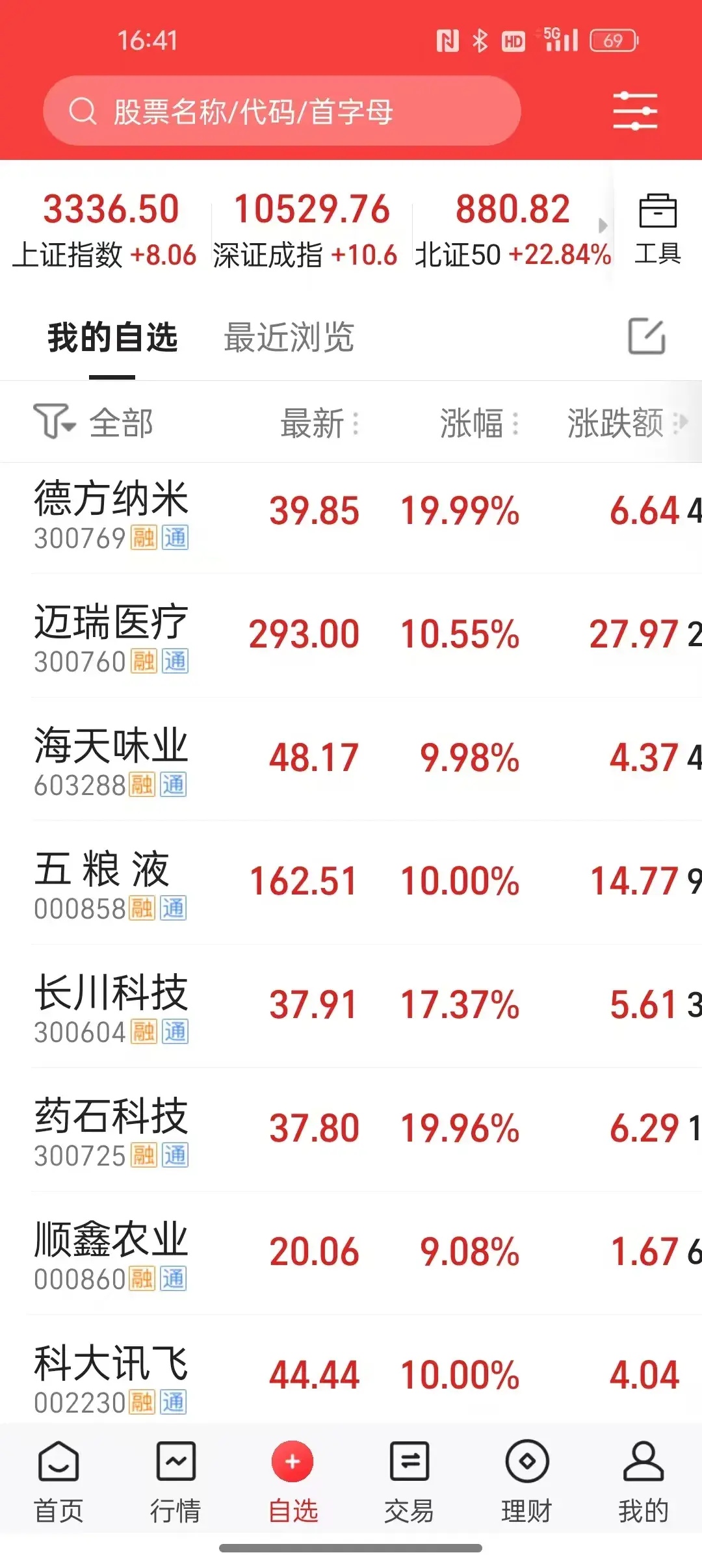Expand 涨幅 column sort options
702x1568 pixels.
coord(515,423)
